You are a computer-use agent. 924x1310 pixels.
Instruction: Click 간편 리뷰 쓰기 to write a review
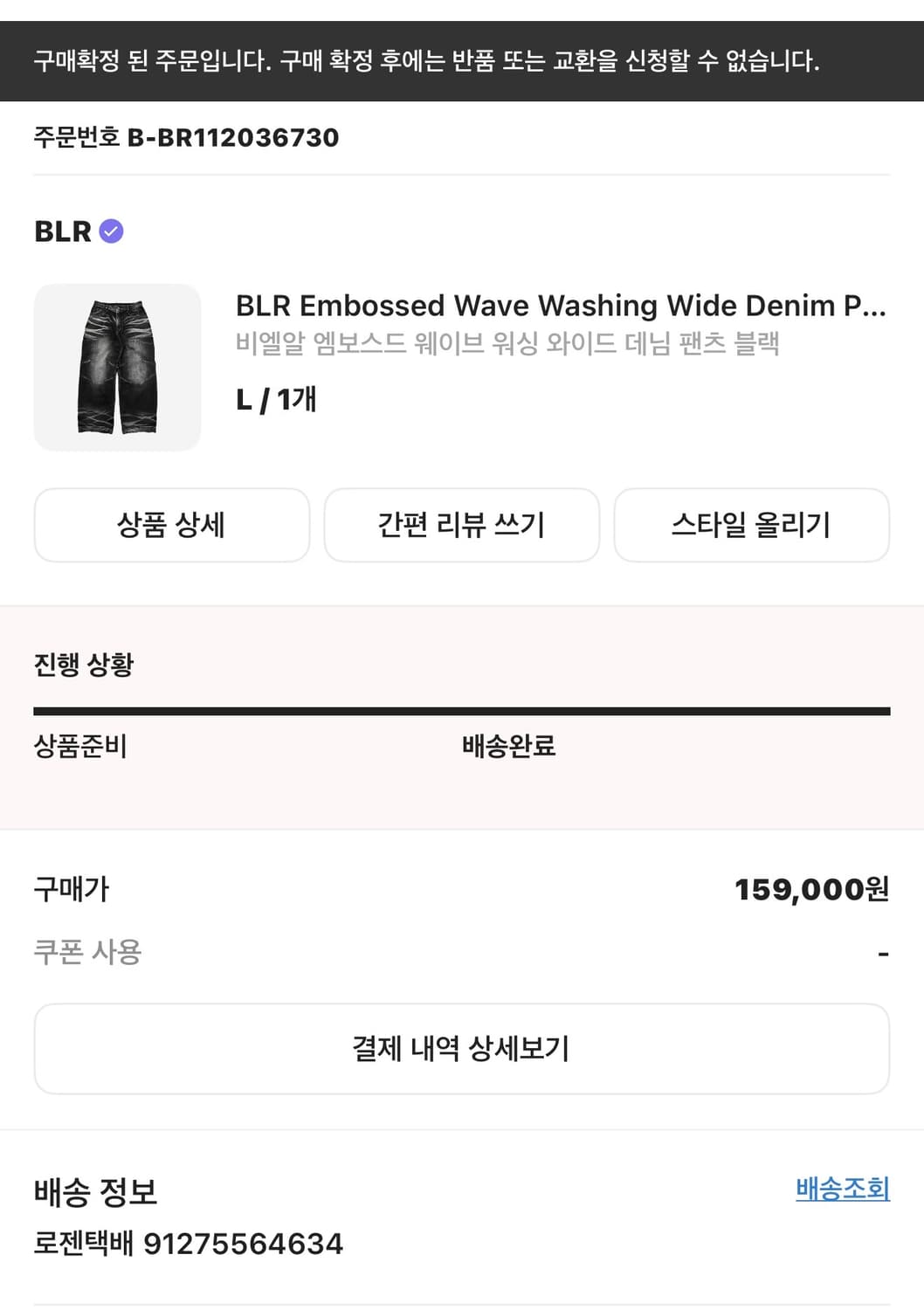click(461, 525)
